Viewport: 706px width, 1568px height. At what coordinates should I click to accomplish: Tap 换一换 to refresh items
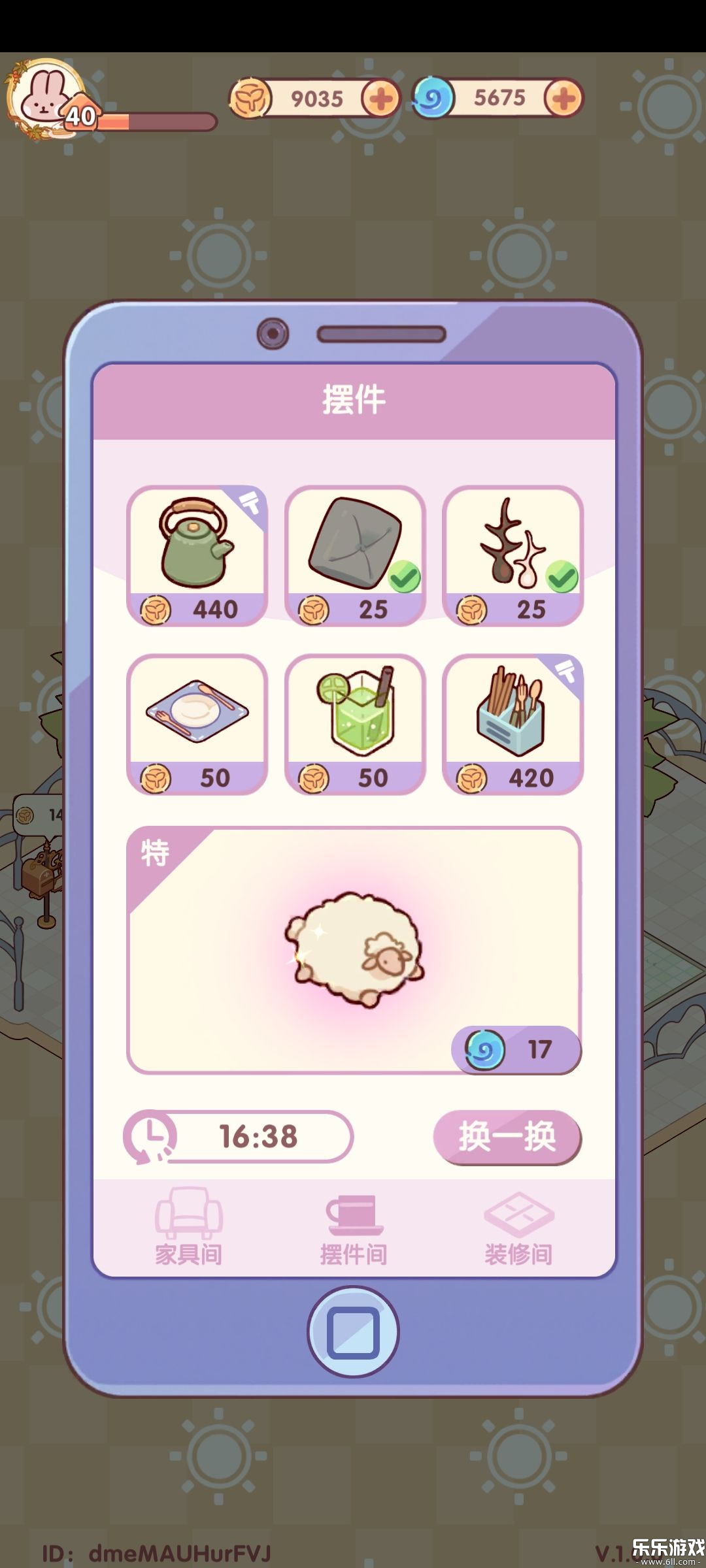[507, 1137]
